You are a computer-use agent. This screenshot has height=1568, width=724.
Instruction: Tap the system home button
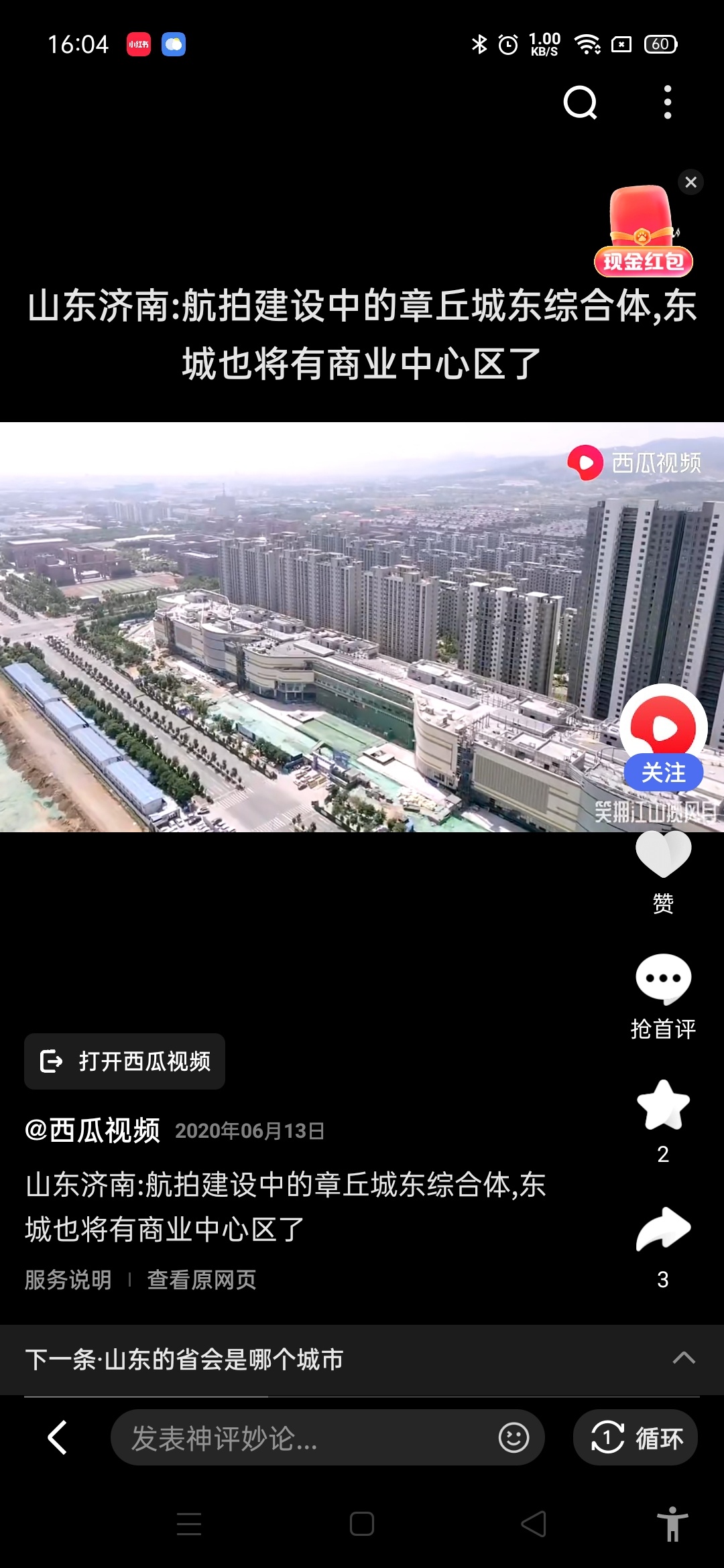[x=362, y=1524]
